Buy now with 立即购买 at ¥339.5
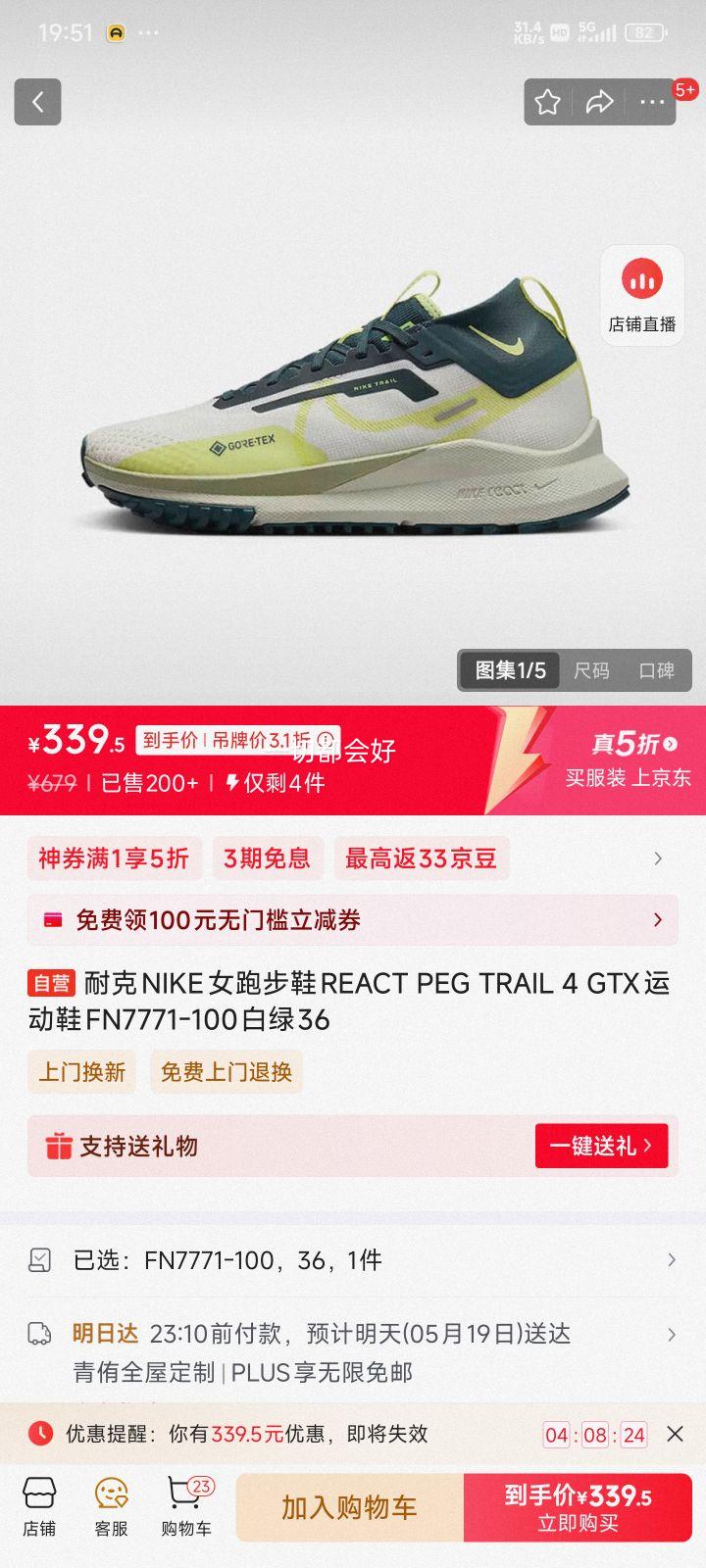The width and height of the screenshot is (706, 1568). pos(578,1507)
